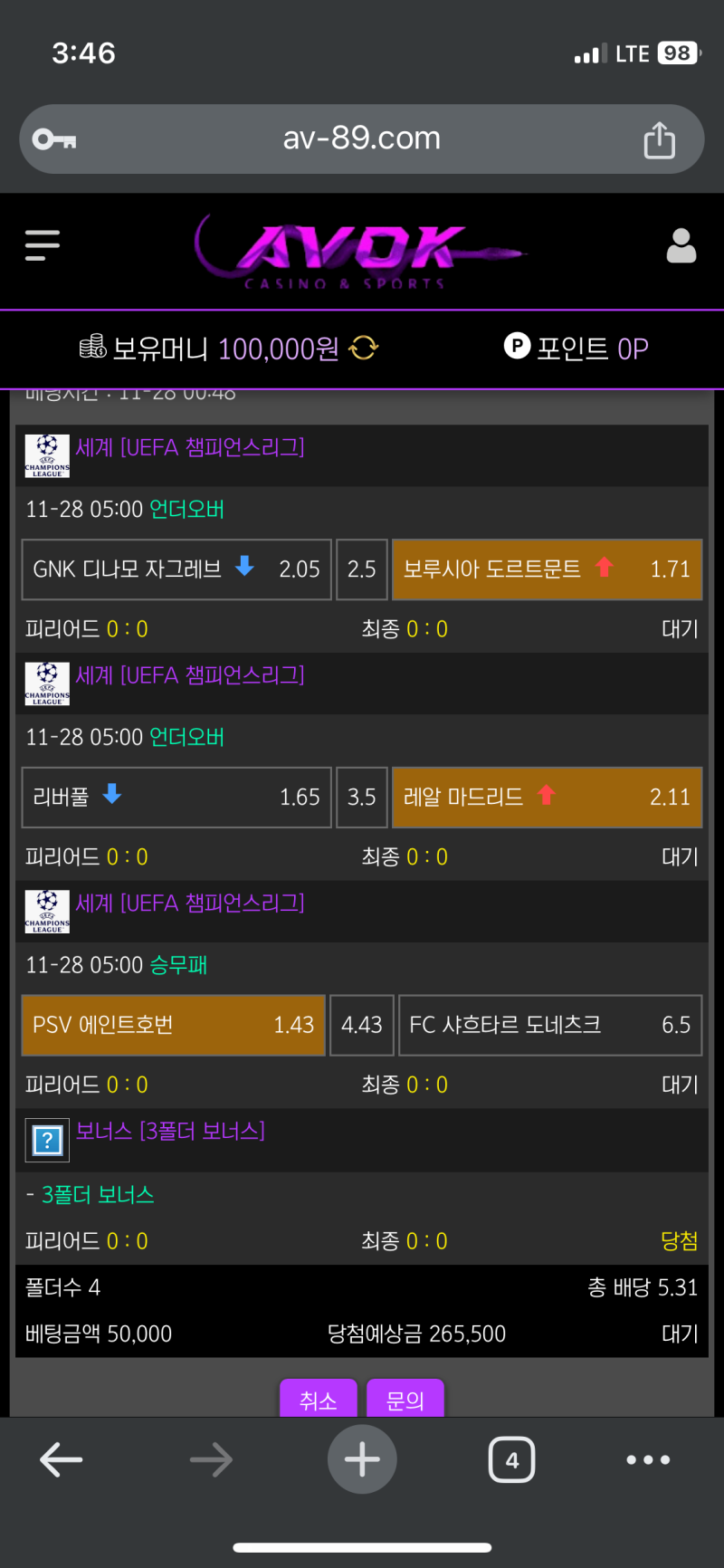
Task: Tap the 문의 button
Action: click(x=405, y=1400)
